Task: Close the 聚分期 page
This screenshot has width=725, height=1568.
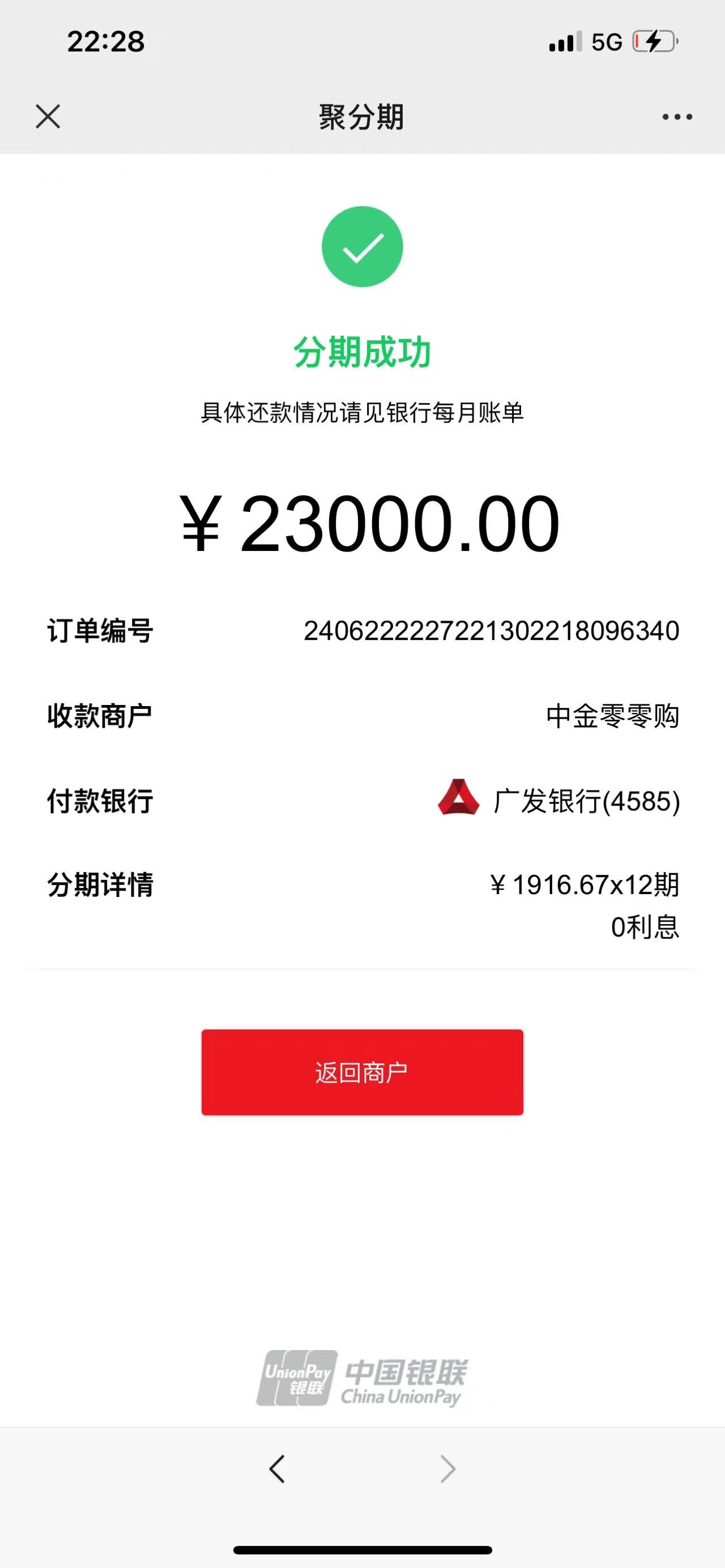Action: tap(48, 116)
